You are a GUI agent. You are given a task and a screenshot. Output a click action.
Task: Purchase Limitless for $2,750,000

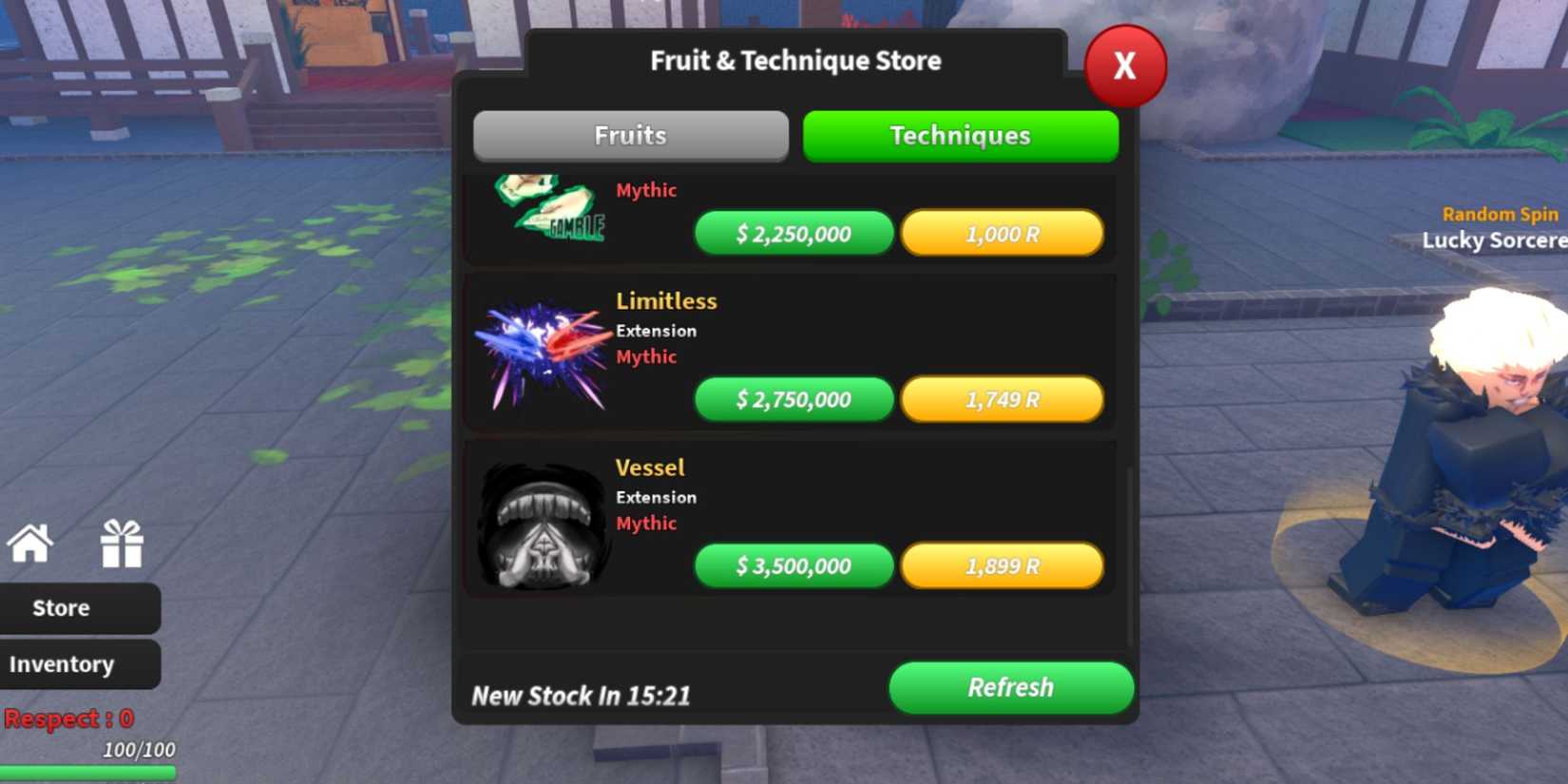point(794,399)
